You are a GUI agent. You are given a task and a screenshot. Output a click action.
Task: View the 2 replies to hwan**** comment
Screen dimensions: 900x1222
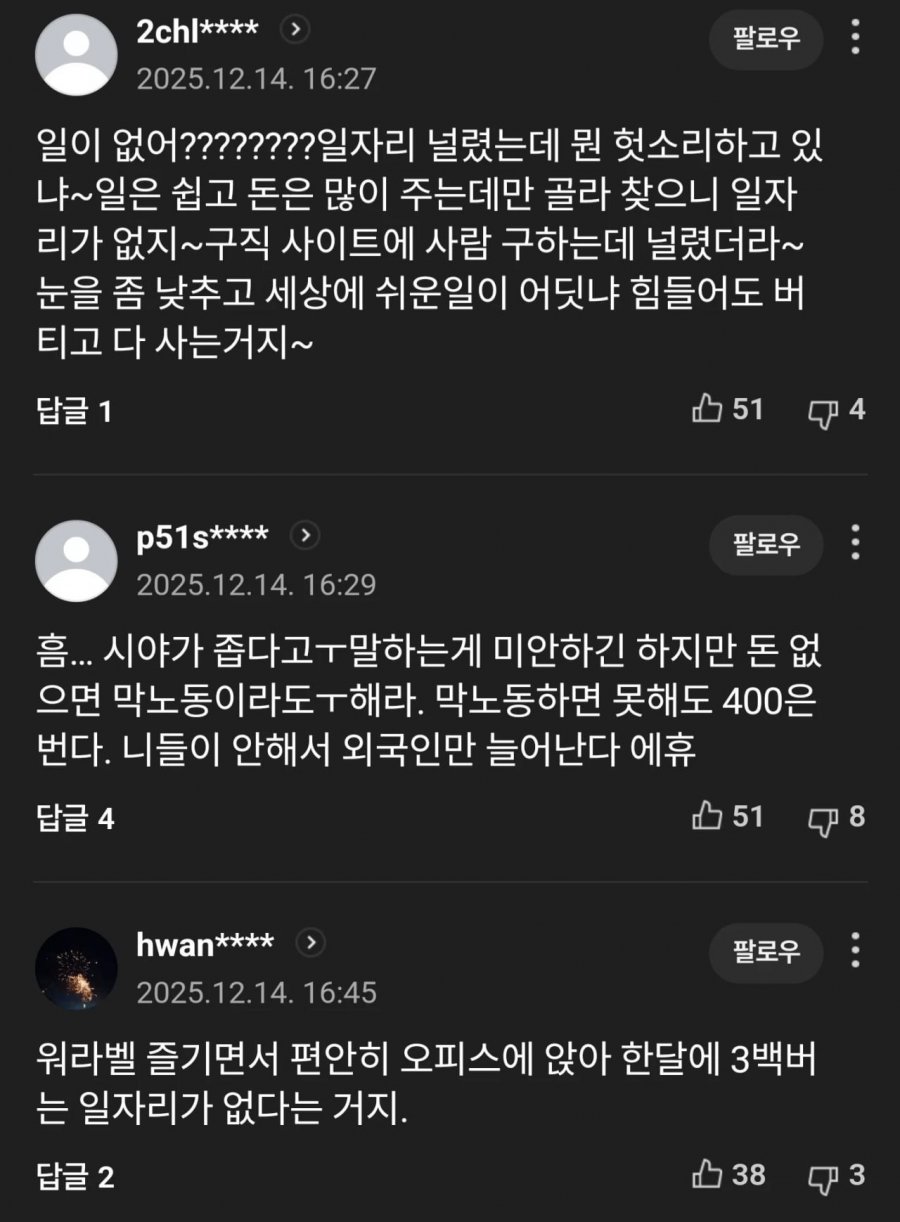[x=75, y=1177]
